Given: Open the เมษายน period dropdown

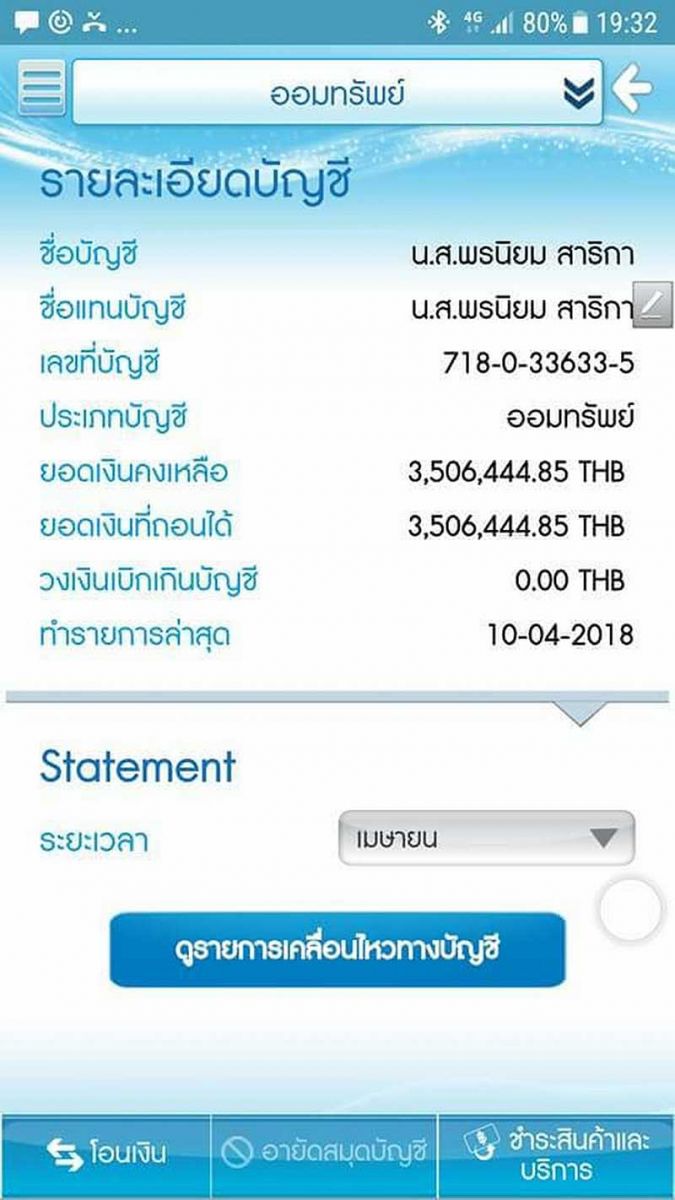Looking at the screenshot, I should tap(486, 838).
